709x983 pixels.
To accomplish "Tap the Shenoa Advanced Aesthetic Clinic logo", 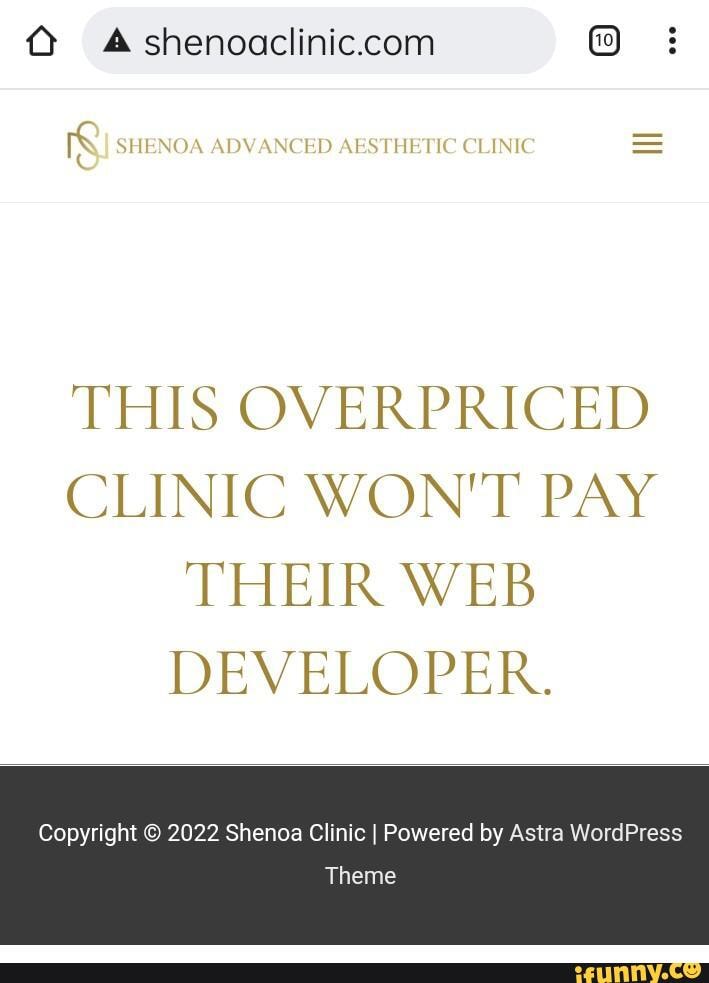I will 300,146.
